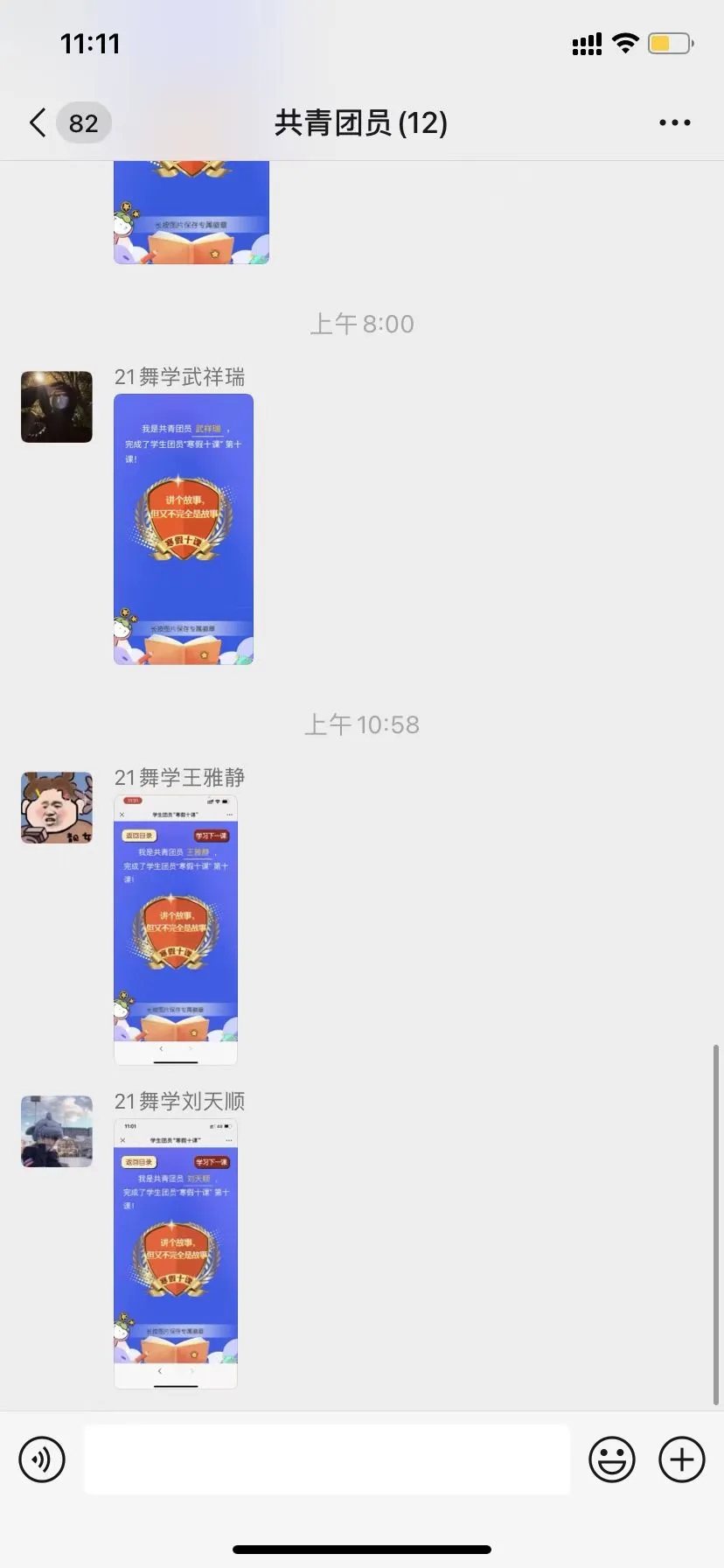Open image sent by 21舞学王雅静

click(x=176, y=930)
